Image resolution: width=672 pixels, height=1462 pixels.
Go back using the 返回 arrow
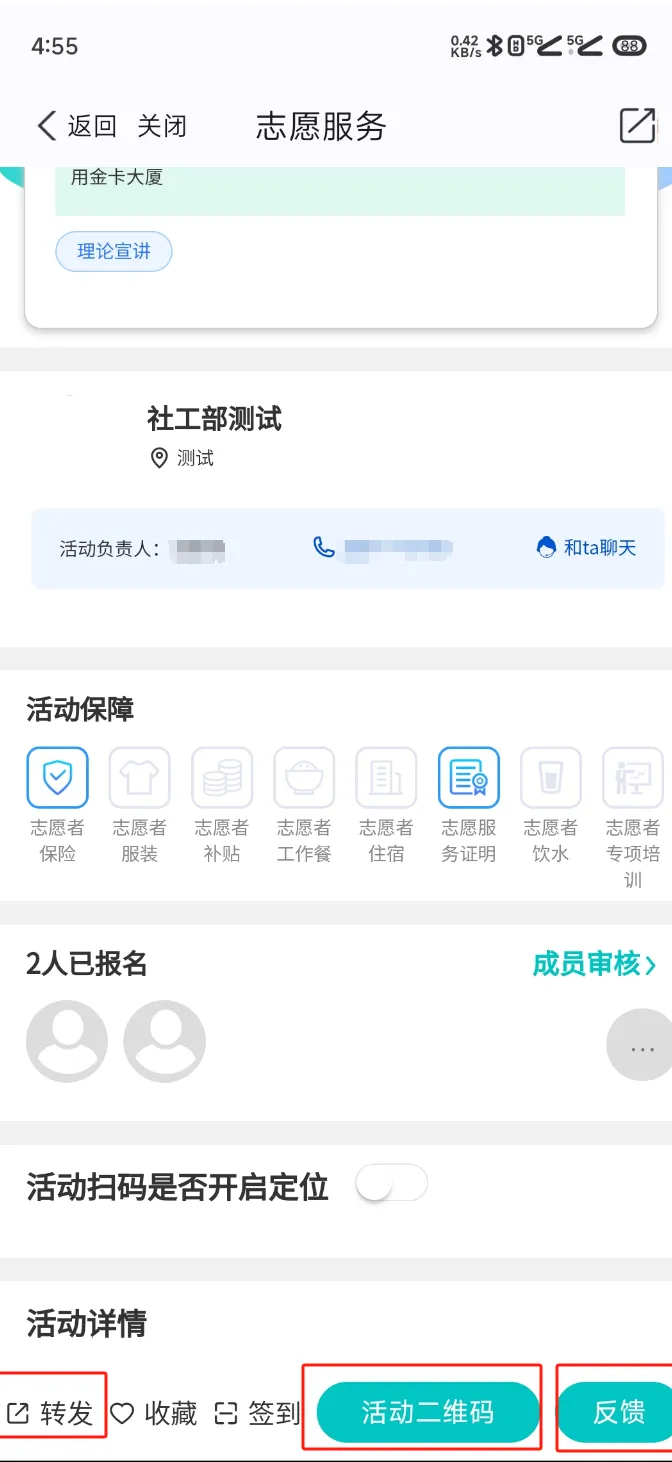click(76, 126)
